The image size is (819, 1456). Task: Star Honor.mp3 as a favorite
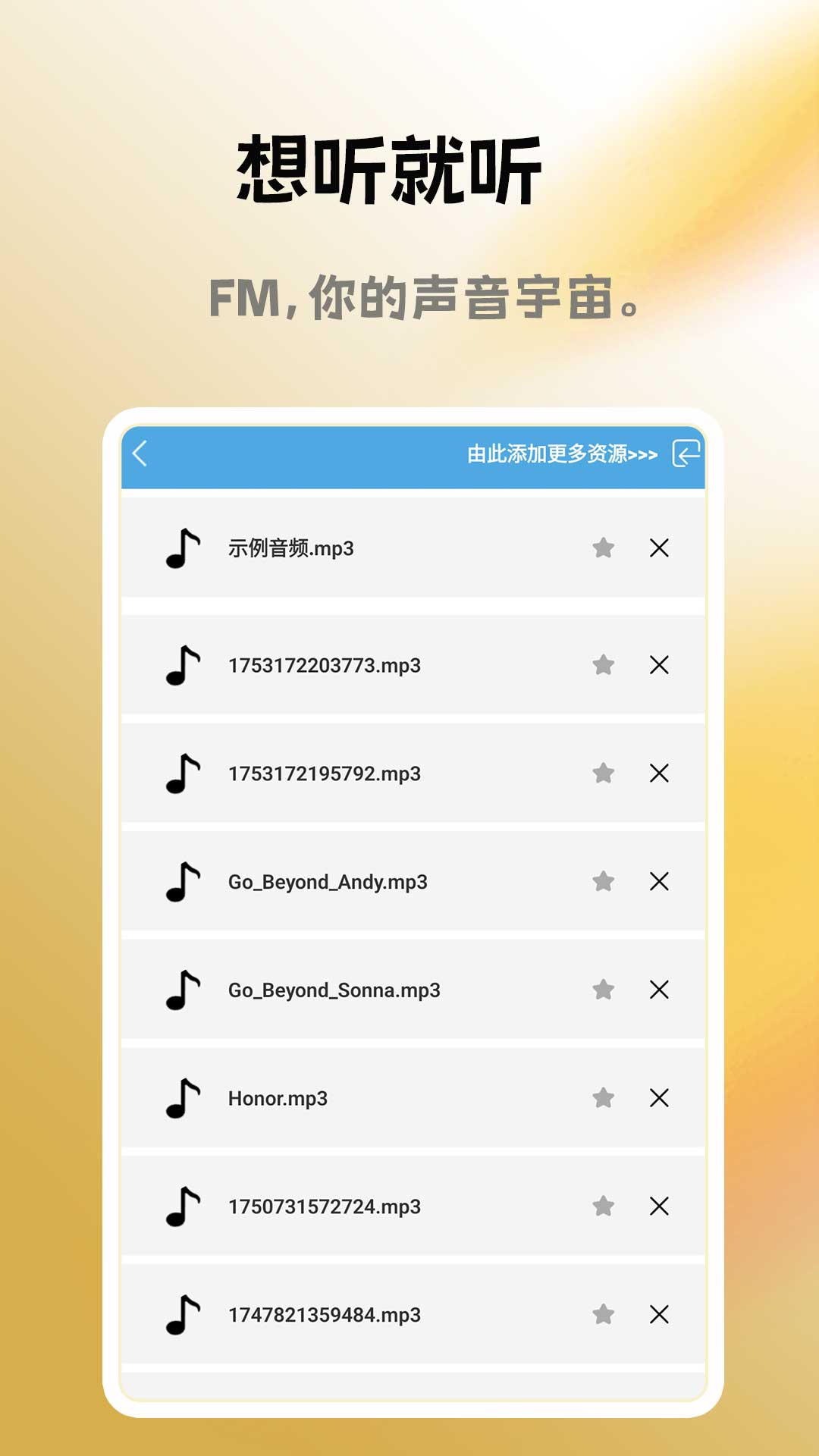603,1097
